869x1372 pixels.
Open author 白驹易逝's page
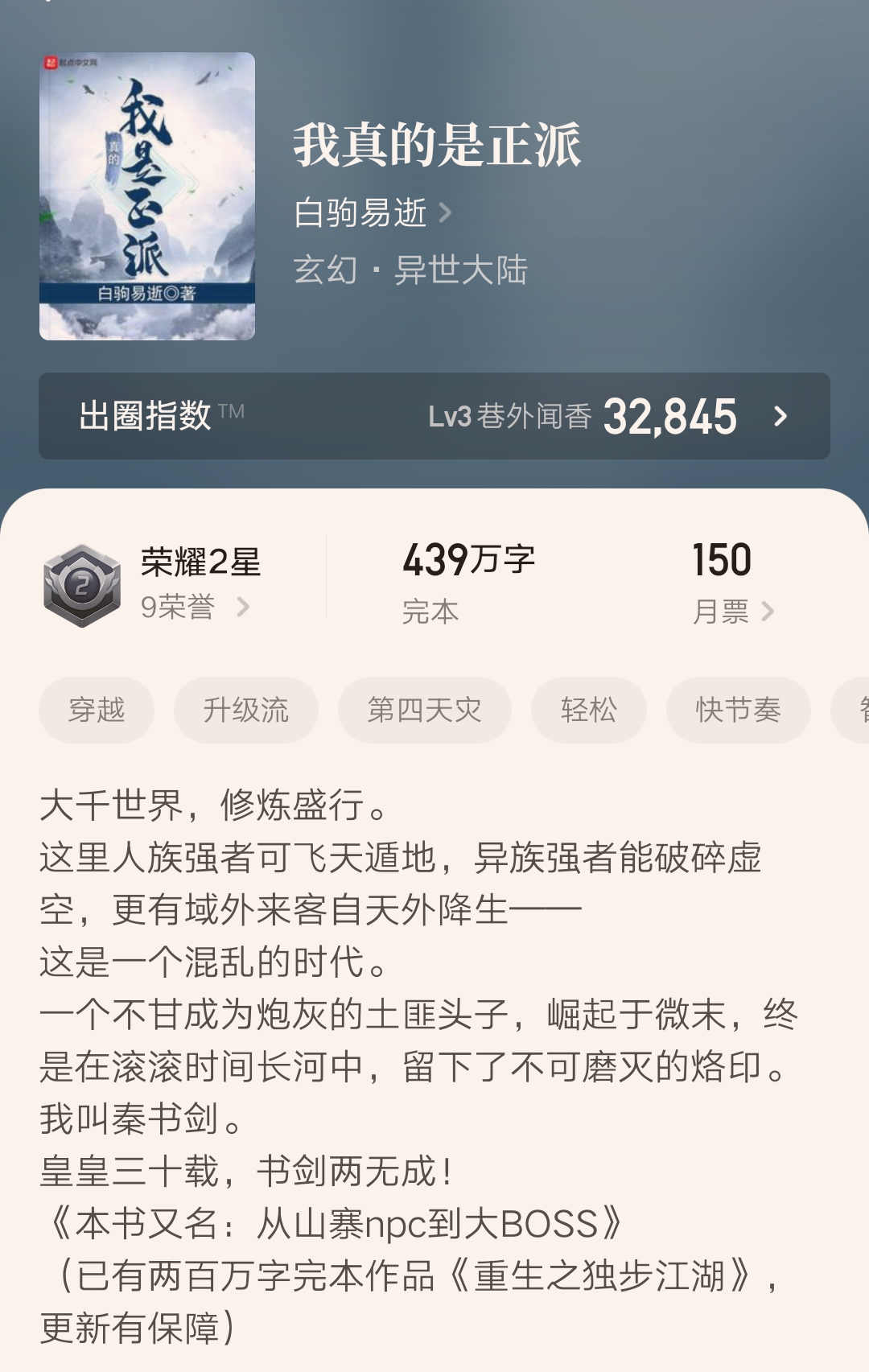372,213
